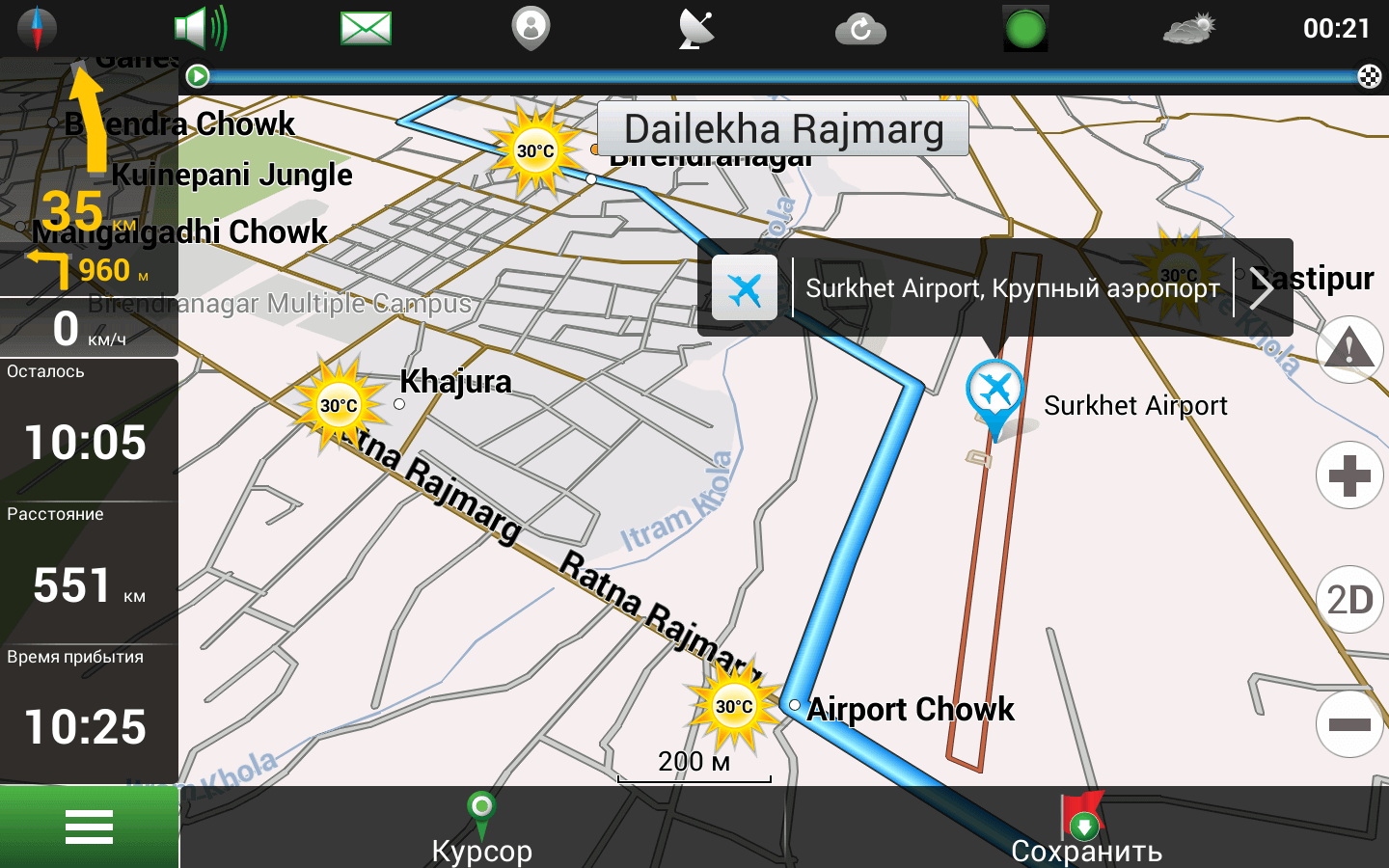Image resolution: width=1389 pixels, height=868 pixels.
Task: Tap the Dailekha Rajmarg street label
Action: pyautogui.click(x=783, y=129)
